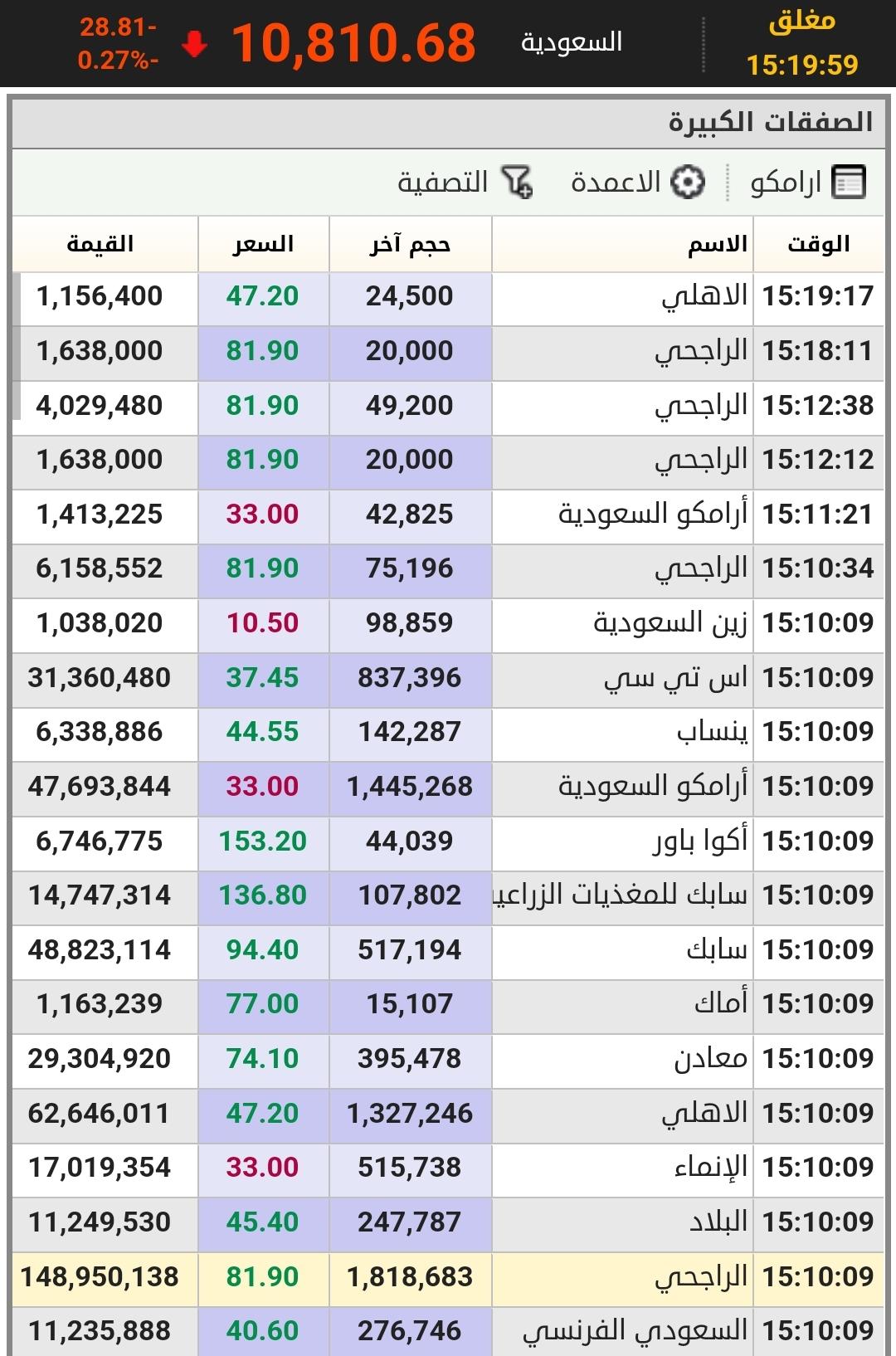Screen dimensions: 896x1356
Task: Select the أكوا باور trade row
Action: [448, 841]
